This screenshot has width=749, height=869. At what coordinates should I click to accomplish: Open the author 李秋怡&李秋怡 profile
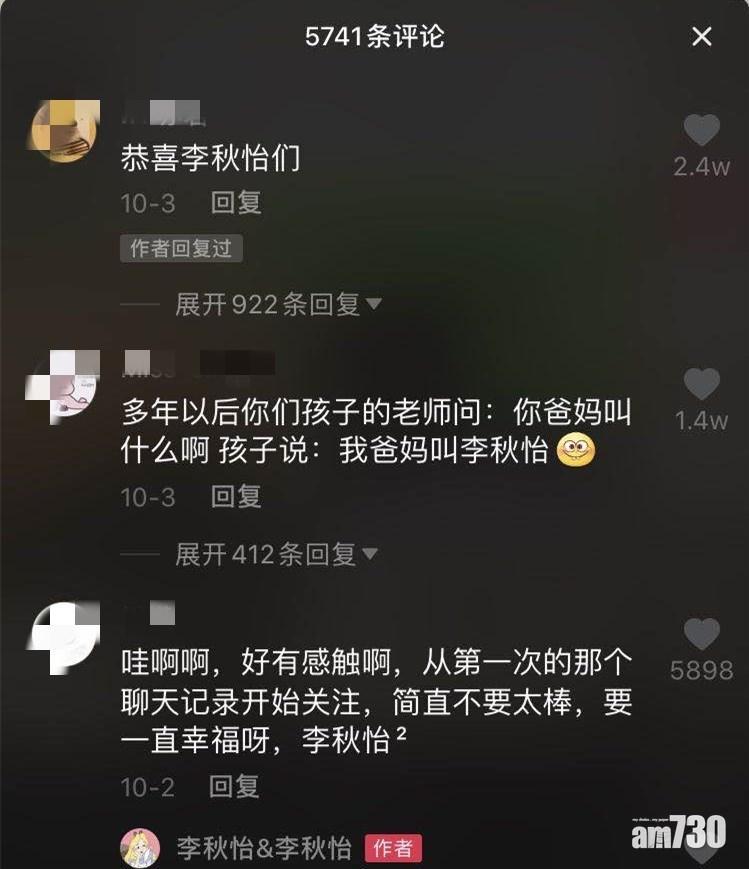[264, 849]
